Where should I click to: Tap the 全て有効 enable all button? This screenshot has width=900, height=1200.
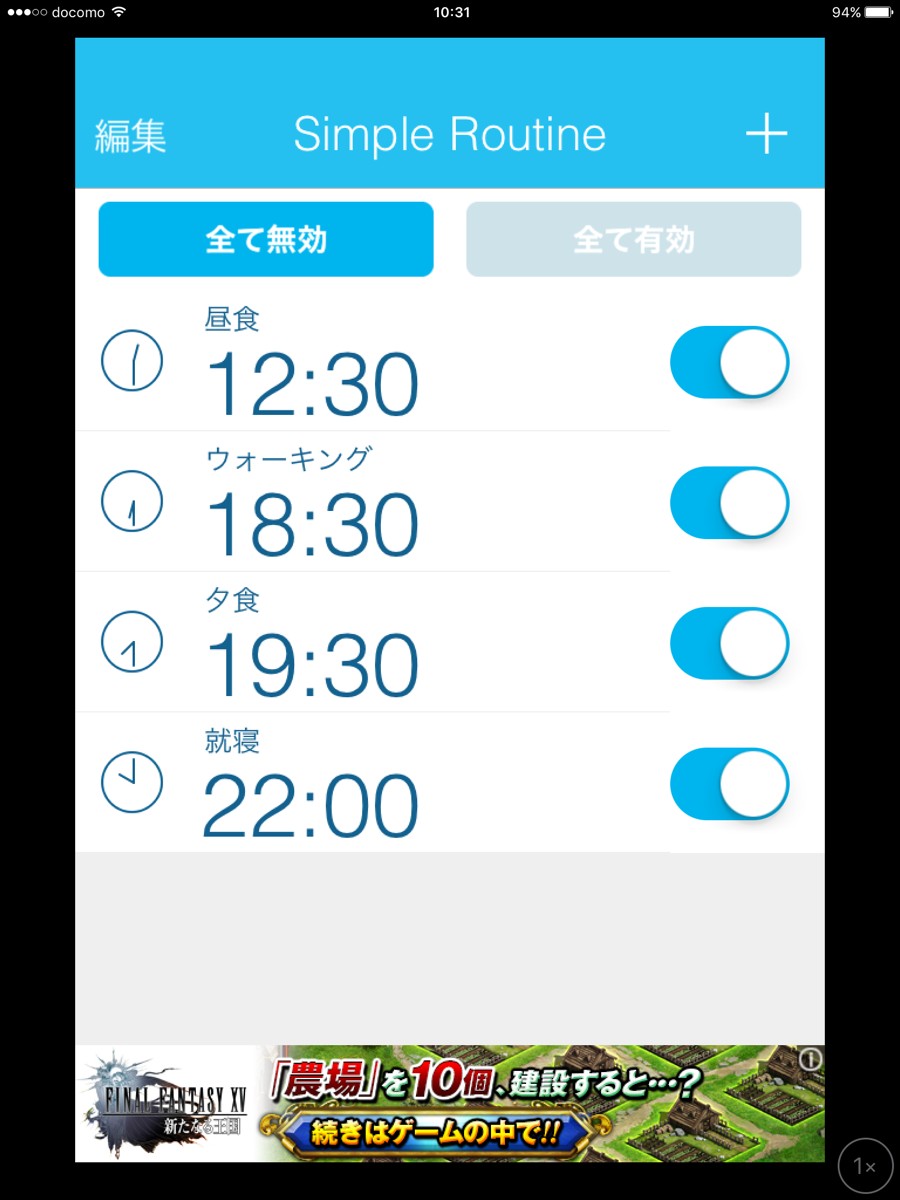tap(633, 240)
